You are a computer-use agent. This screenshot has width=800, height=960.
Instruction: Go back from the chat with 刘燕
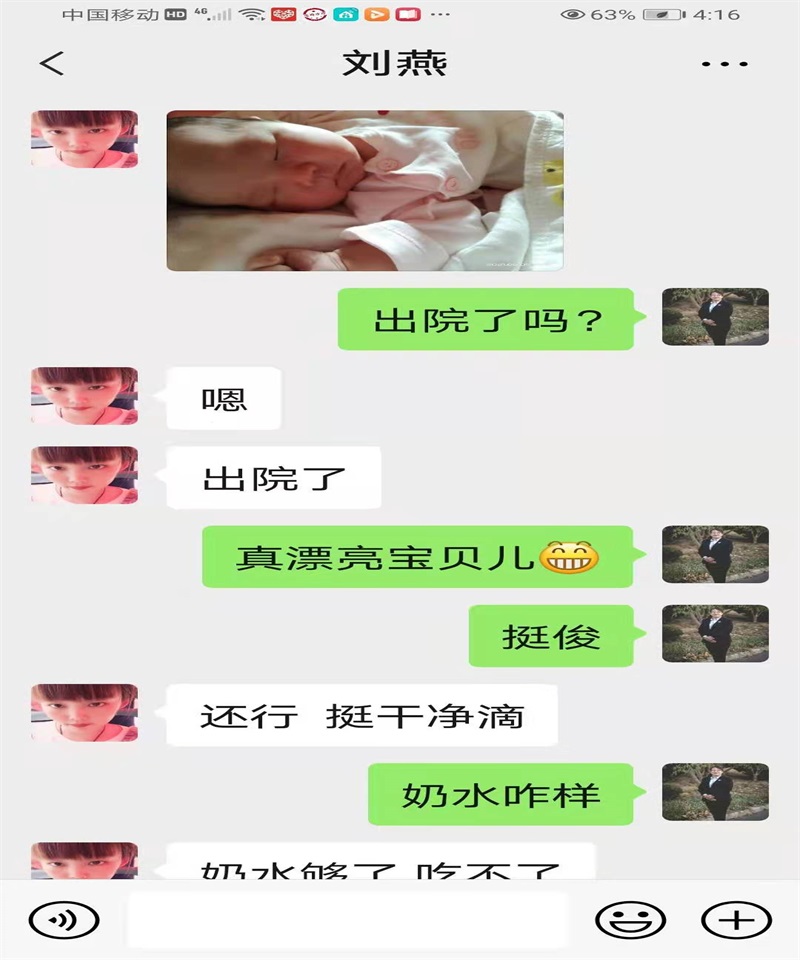52,63
